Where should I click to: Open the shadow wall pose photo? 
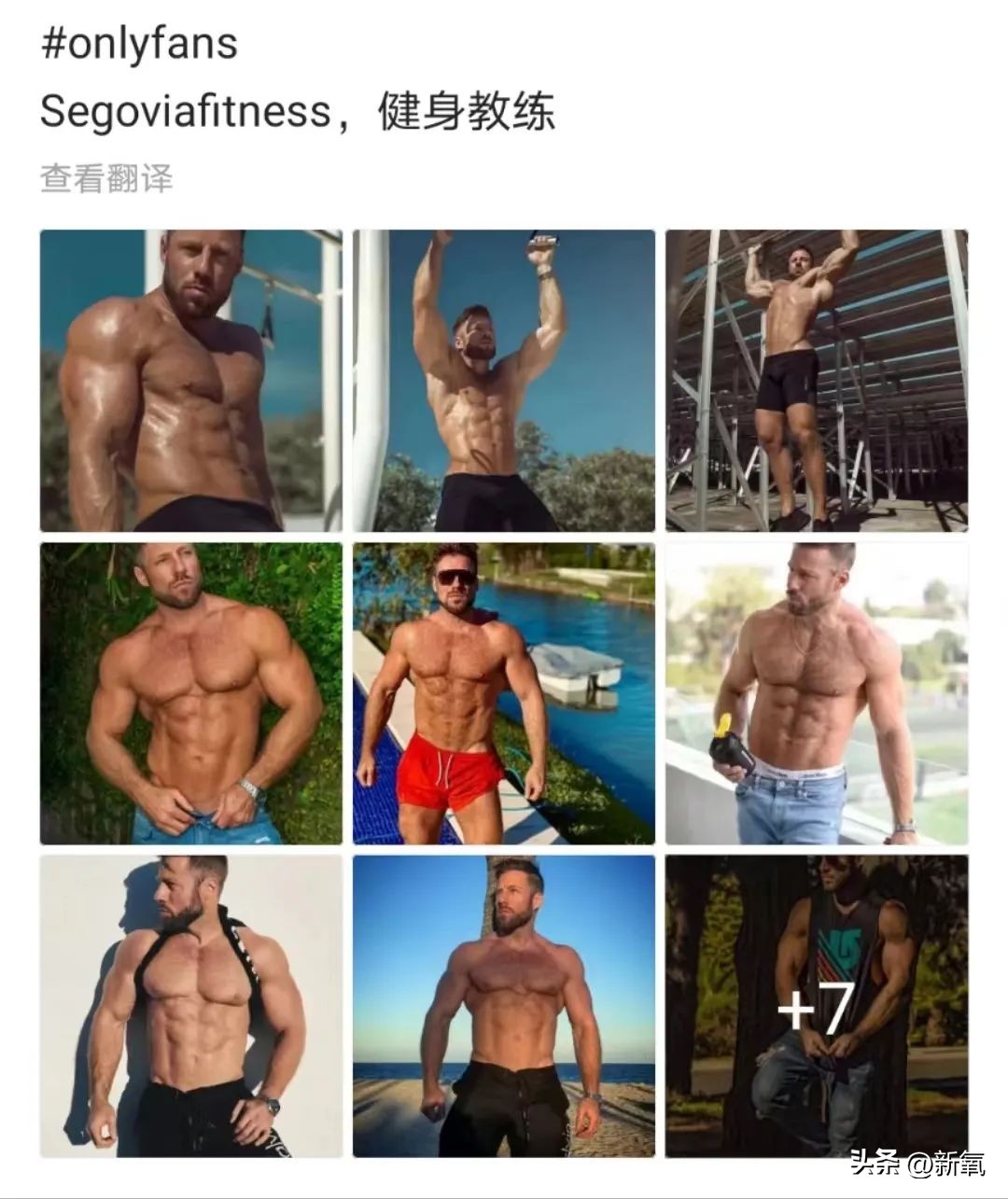pos(189,1006)
